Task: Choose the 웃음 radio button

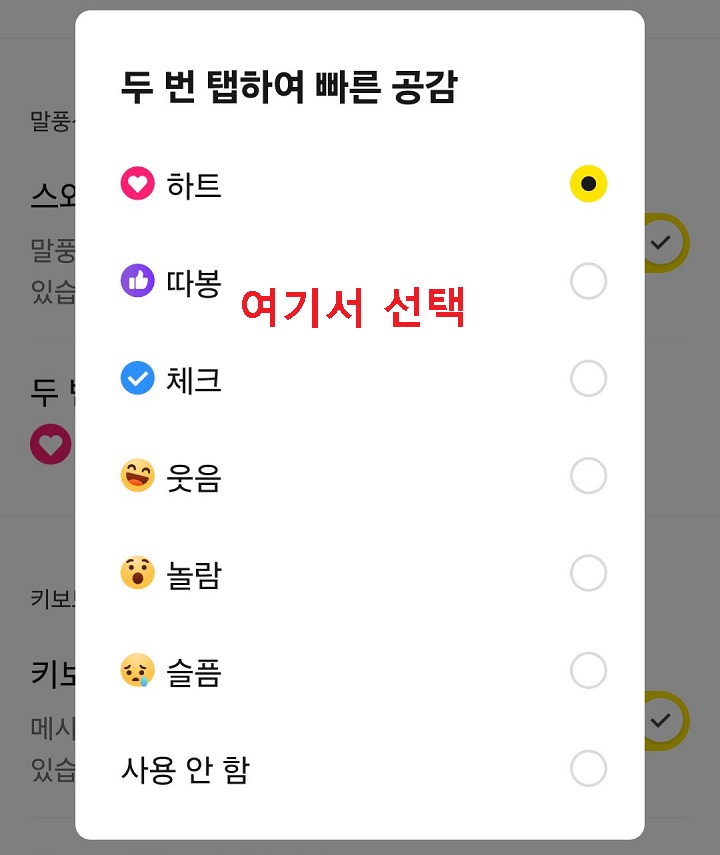Action: (587, 476)
